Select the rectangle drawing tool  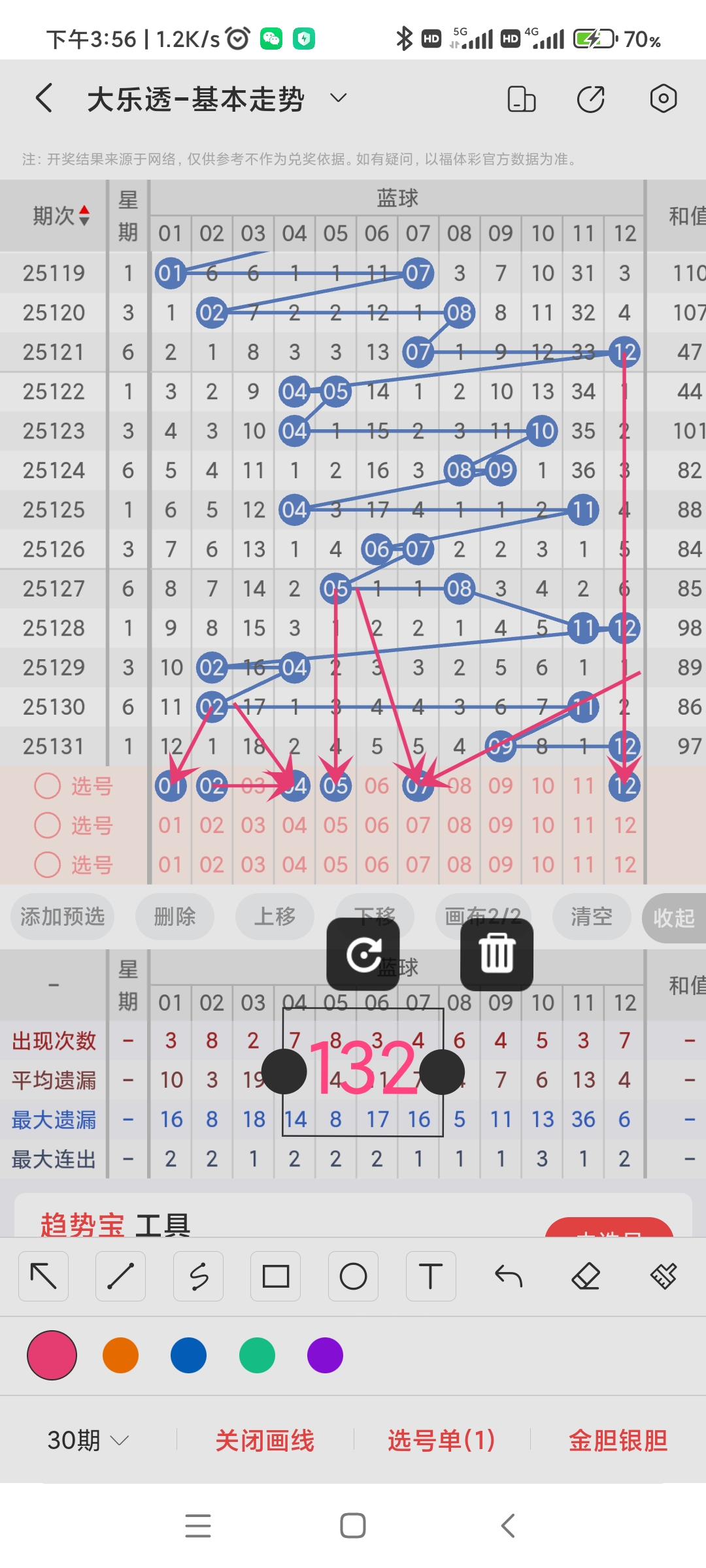[275, 1276]
